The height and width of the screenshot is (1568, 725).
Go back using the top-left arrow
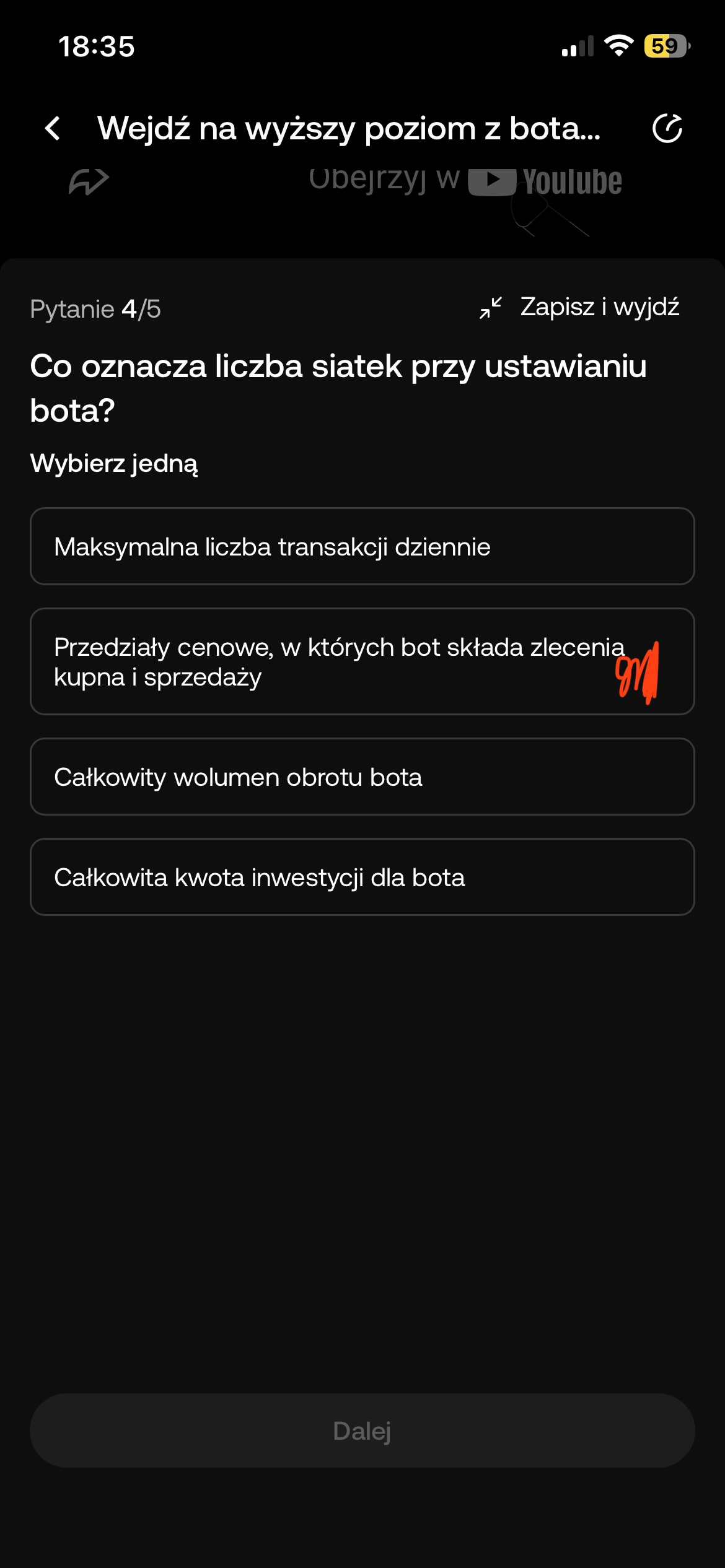[53, 129]
